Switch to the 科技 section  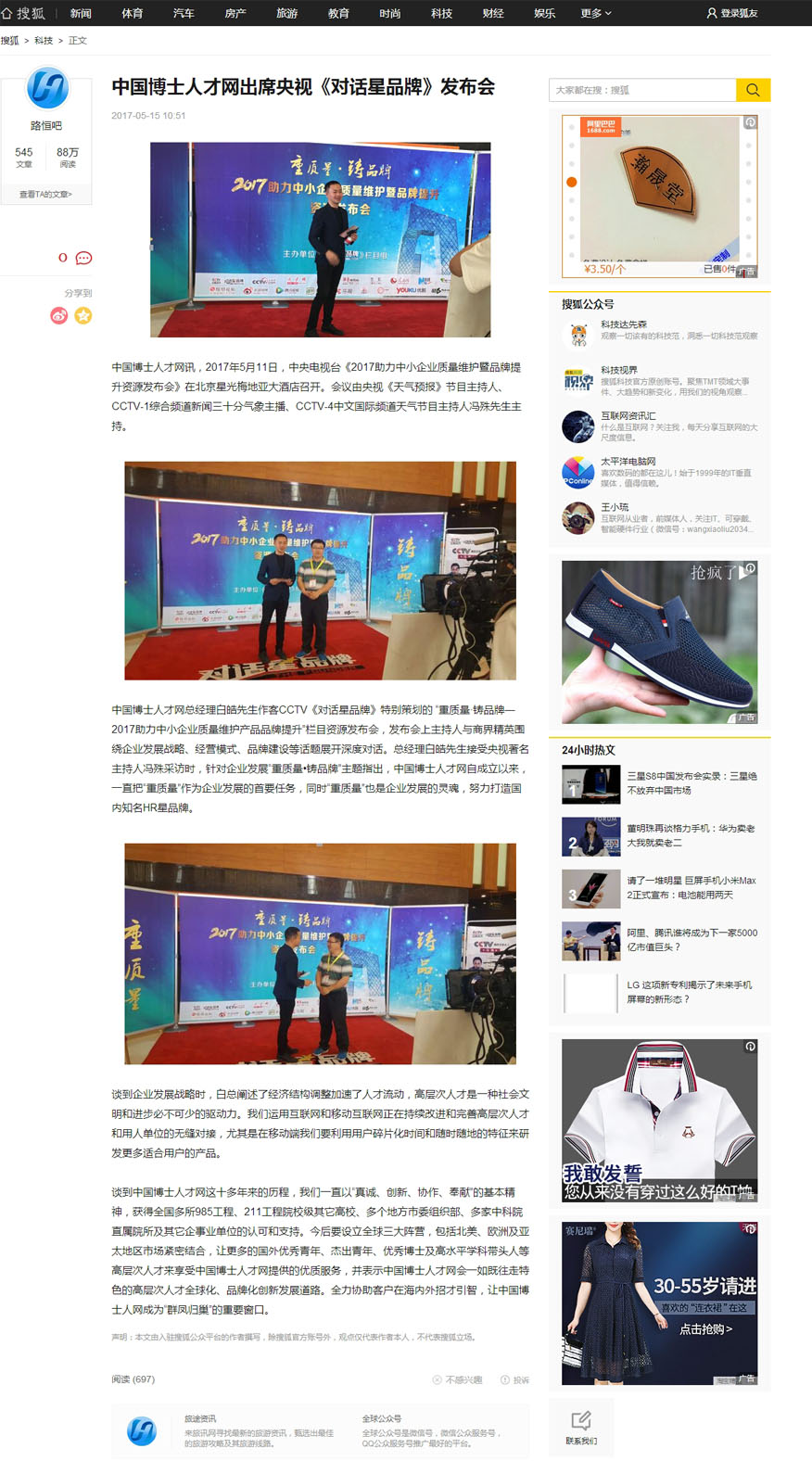(441, 13)
